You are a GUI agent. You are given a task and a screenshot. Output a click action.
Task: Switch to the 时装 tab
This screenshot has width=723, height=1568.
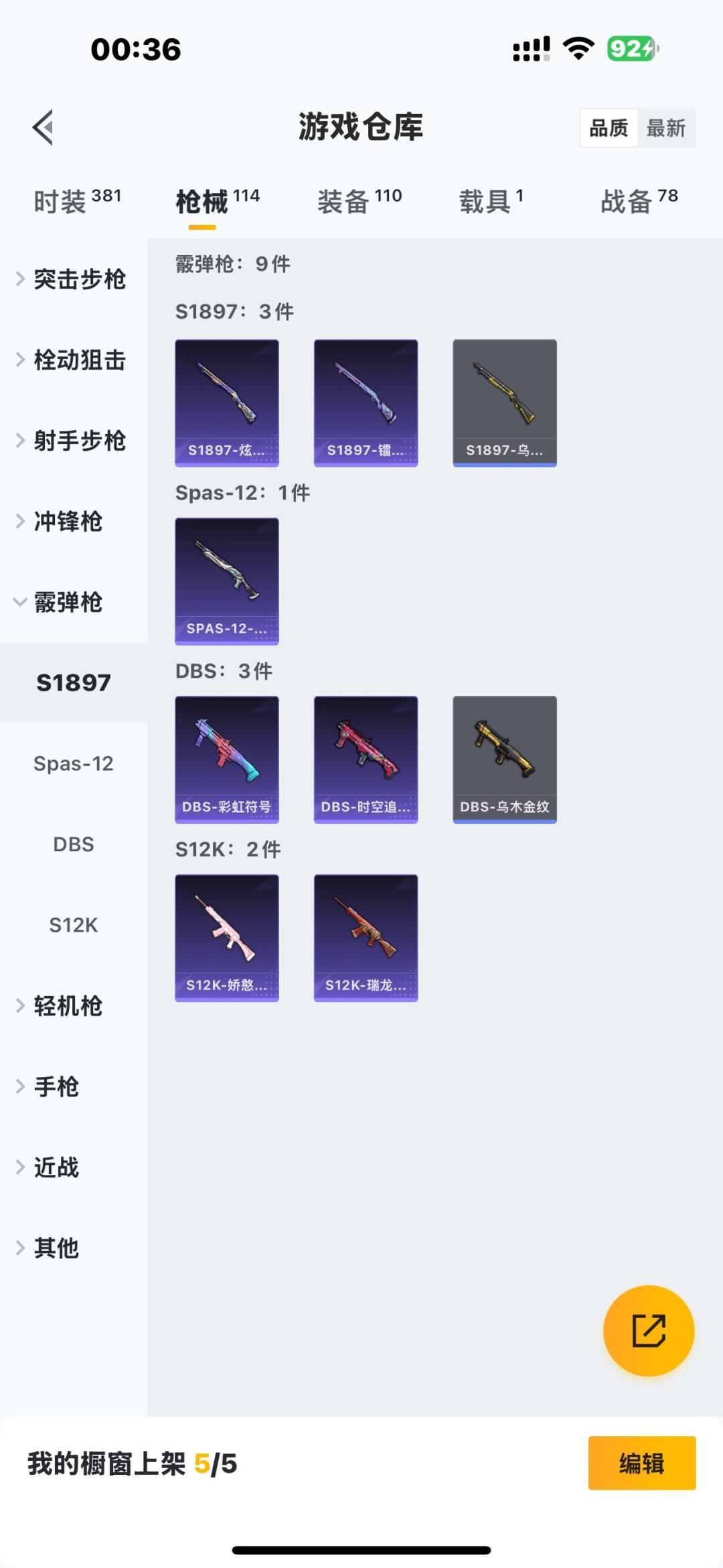pos(77,201)
